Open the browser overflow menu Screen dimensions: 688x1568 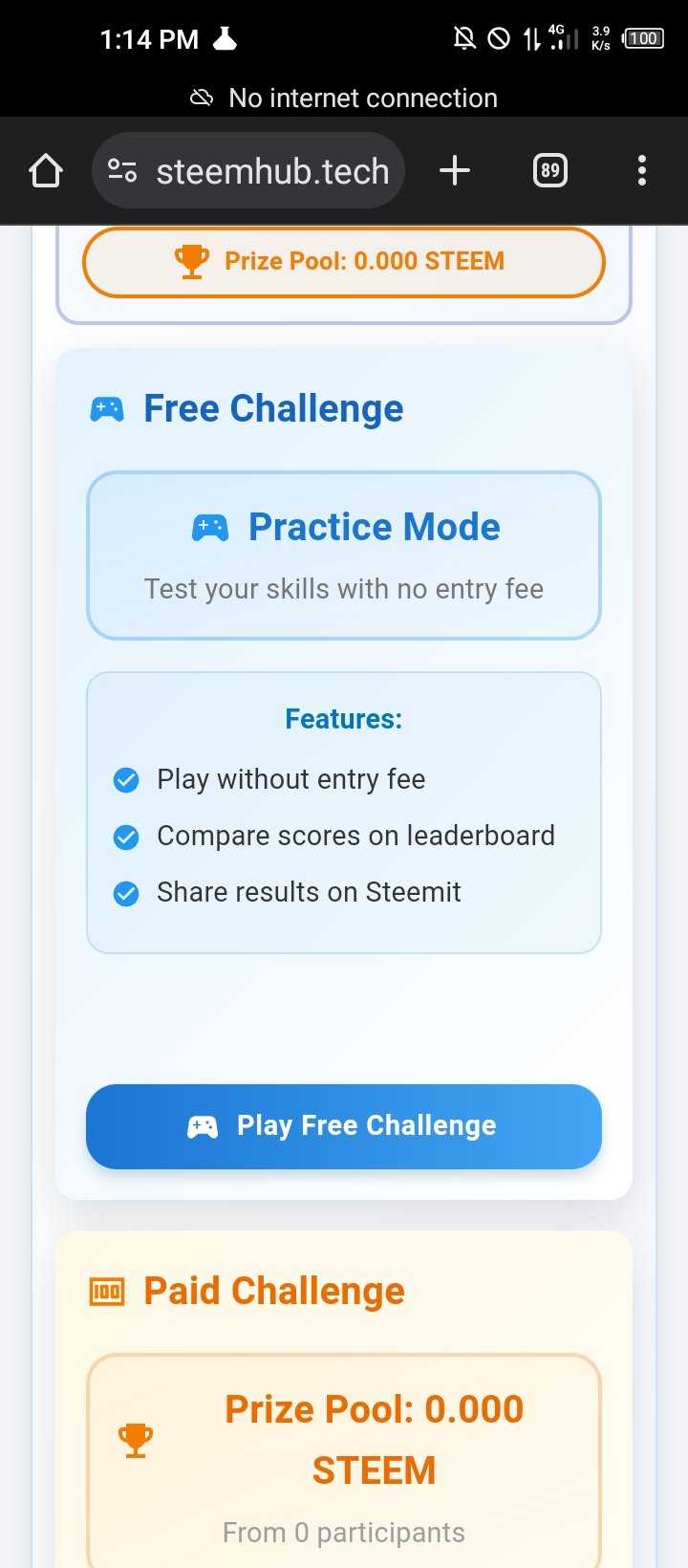[642, 171]
